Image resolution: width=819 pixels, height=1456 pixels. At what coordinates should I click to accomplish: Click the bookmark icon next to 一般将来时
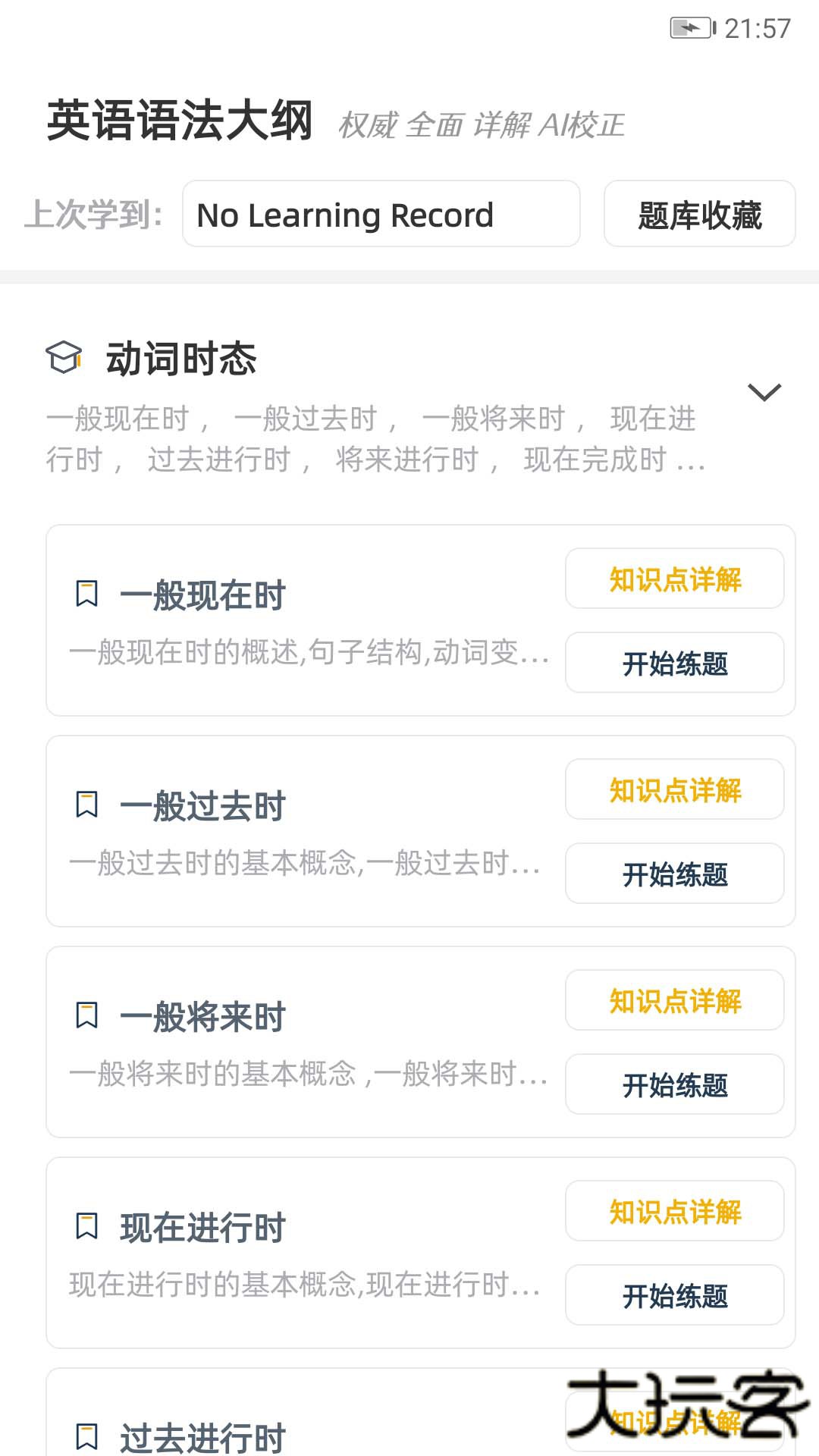(x=87, y=1015)
